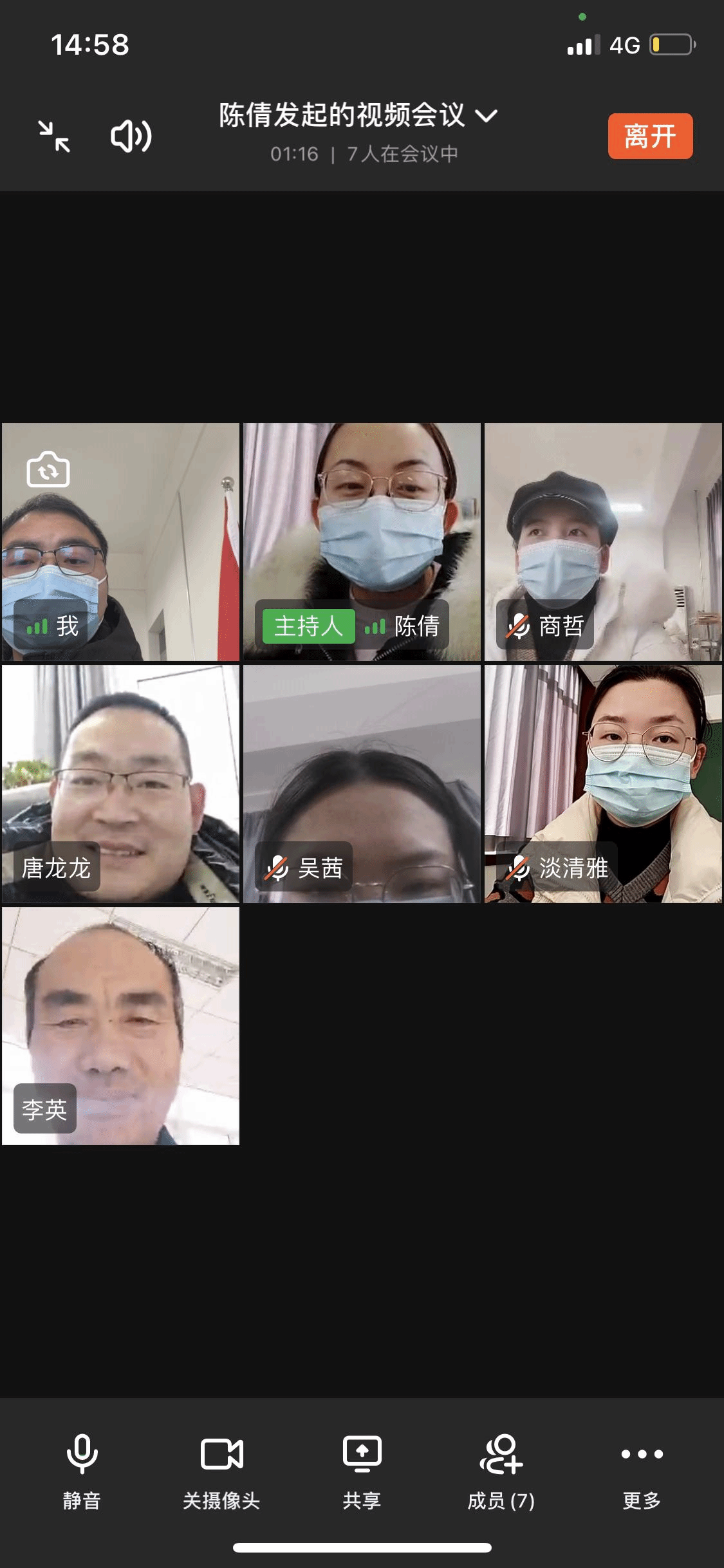The image size is (724, 1568).
Task: View 唐龙龙's video tile
Action: click(120, 783)
